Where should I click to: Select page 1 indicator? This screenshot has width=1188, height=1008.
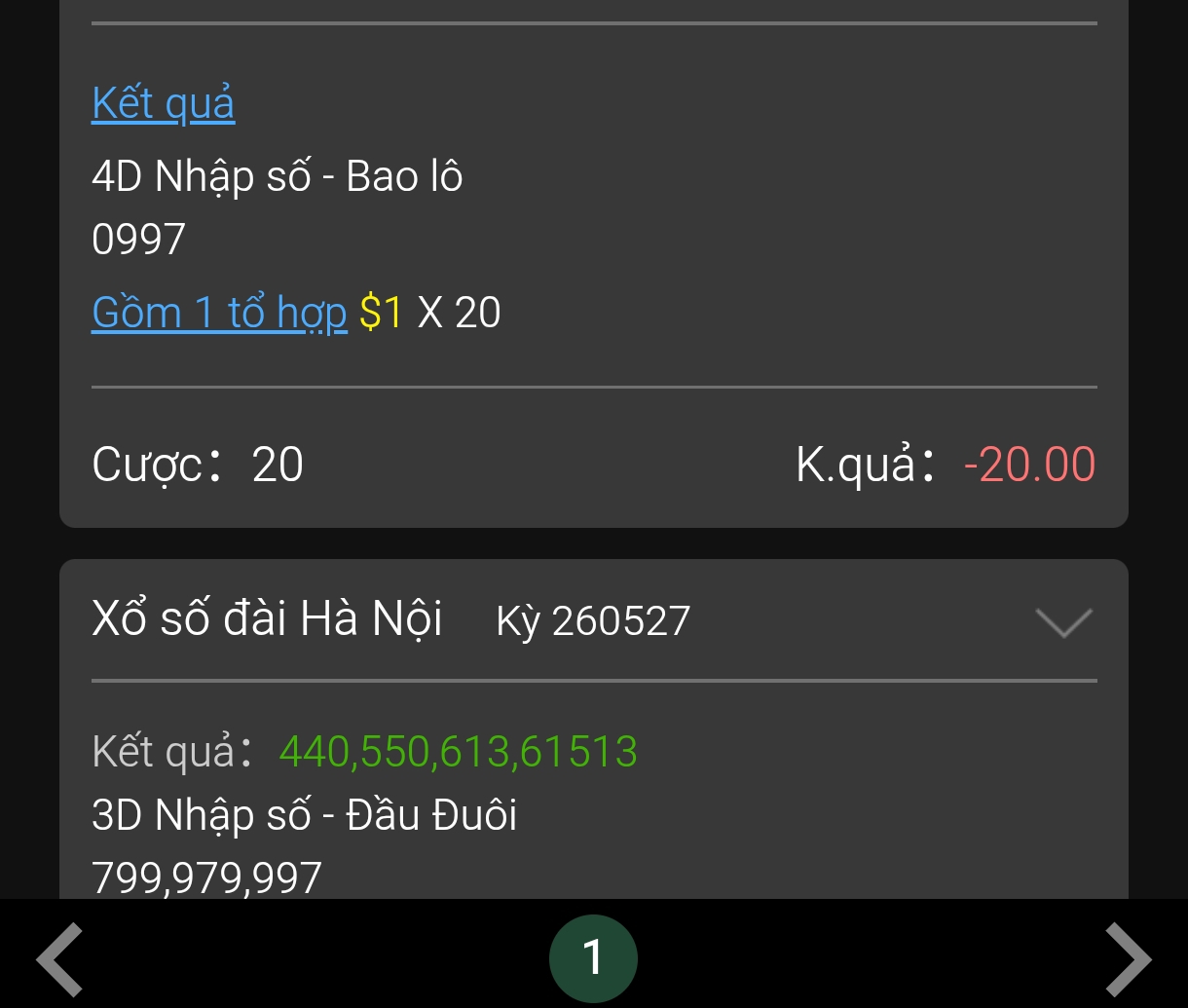[593, 958]
